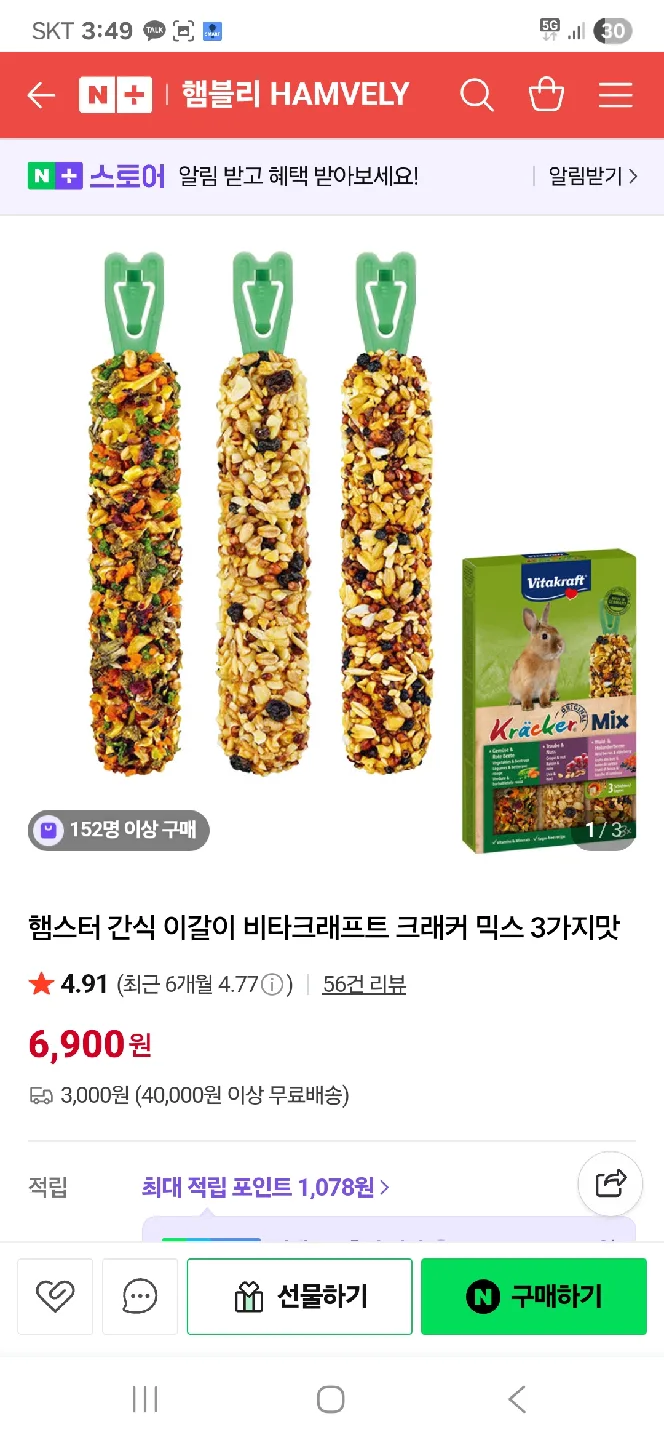This screenshot has height=1440, width=664.
Task: Go to the system home screen
Action: point(331,1399)
